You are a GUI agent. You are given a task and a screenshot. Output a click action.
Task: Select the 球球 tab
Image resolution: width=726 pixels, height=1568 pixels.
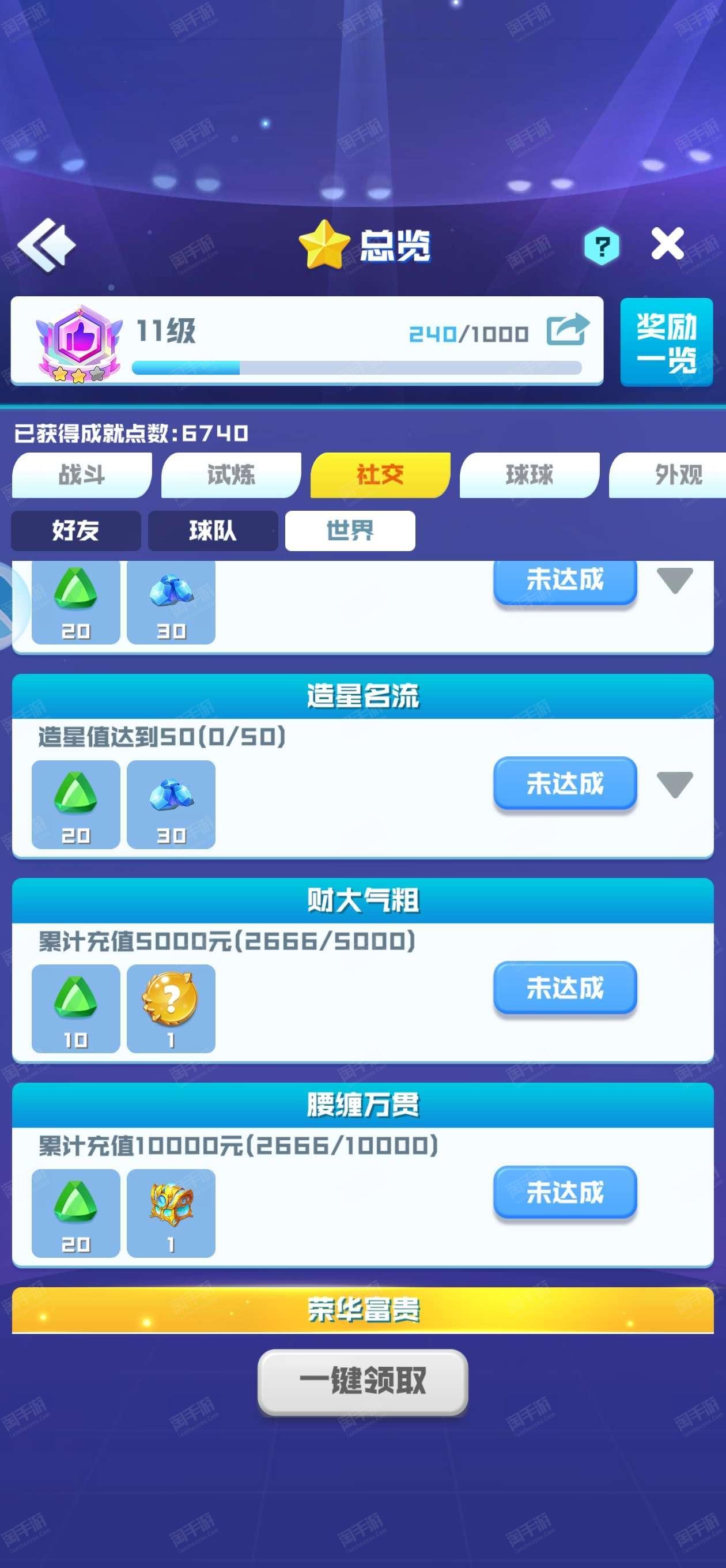[x=530, y=475]
